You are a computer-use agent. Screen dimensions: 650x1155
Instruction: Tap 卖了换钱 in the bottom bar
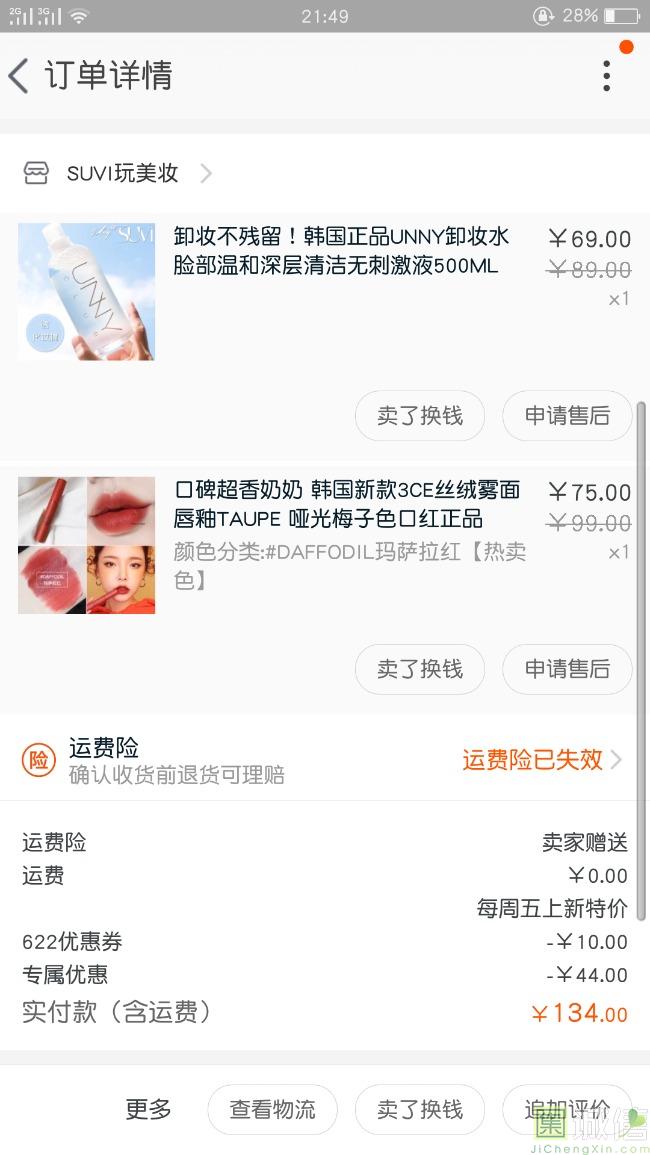[x=419, y=1109]
